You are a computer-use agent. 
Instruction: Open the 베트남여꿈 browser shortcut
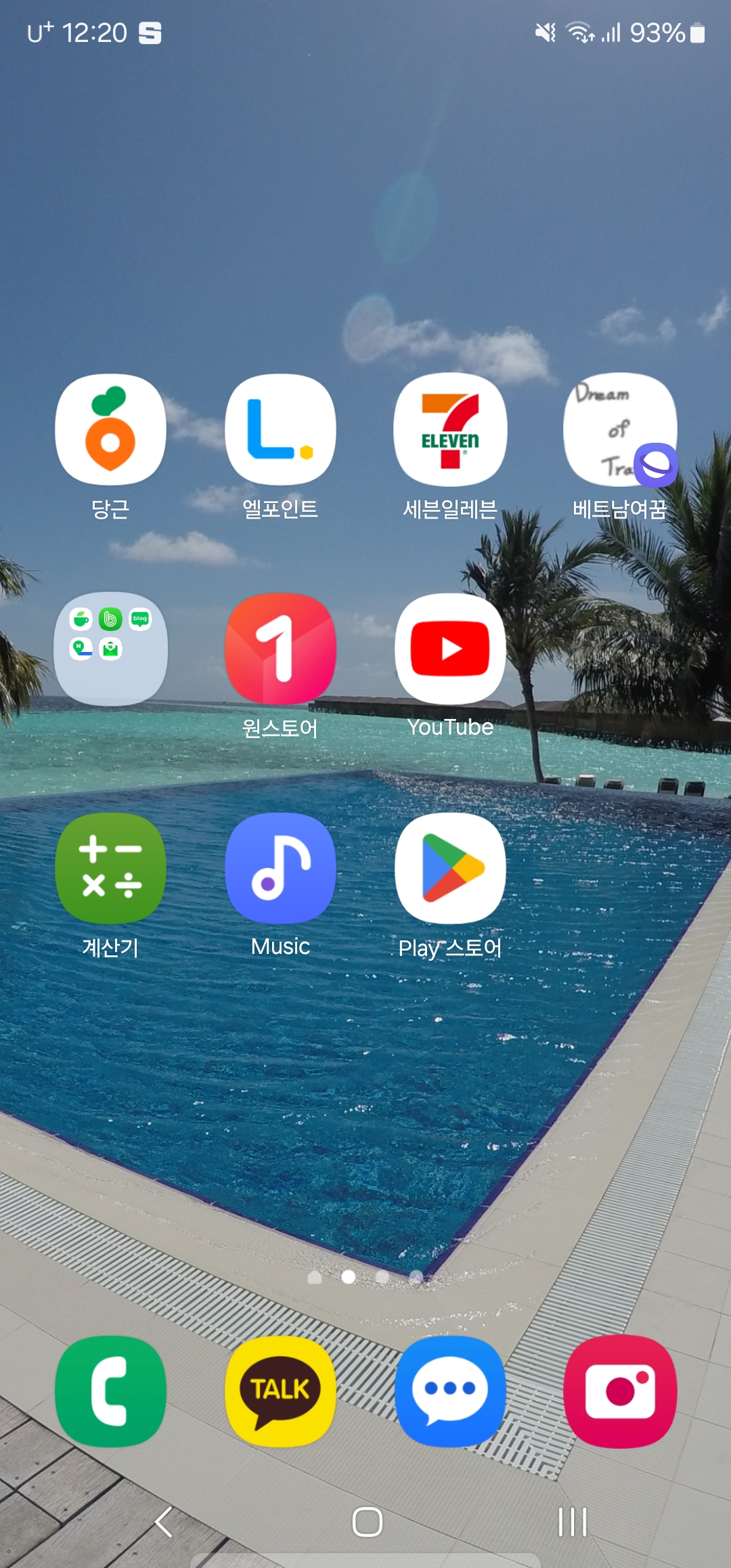click(x=620, y=430)
